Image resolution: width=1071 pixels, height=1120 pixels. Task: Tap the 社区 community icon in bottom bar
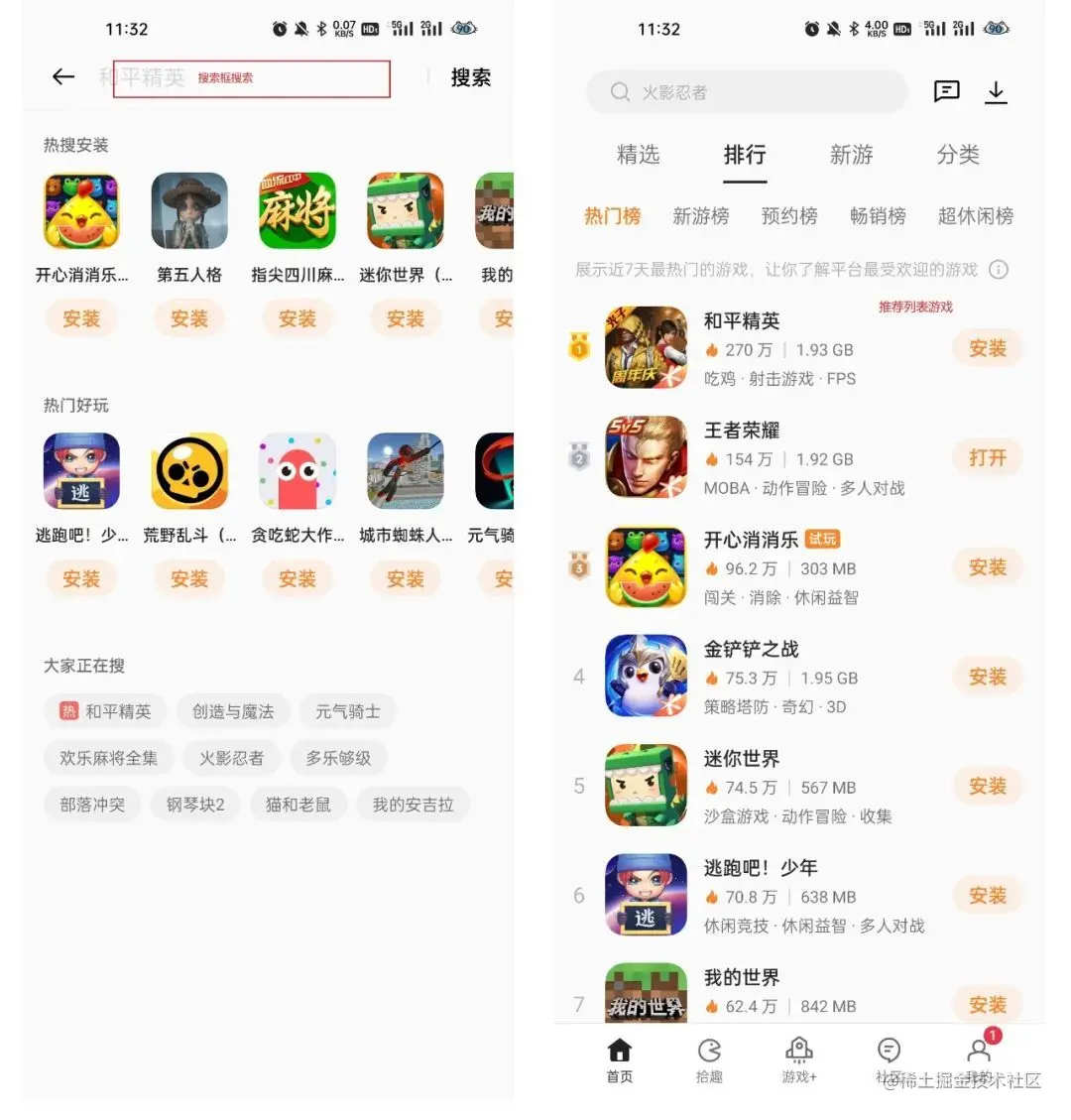click(x=888, y=1050)
